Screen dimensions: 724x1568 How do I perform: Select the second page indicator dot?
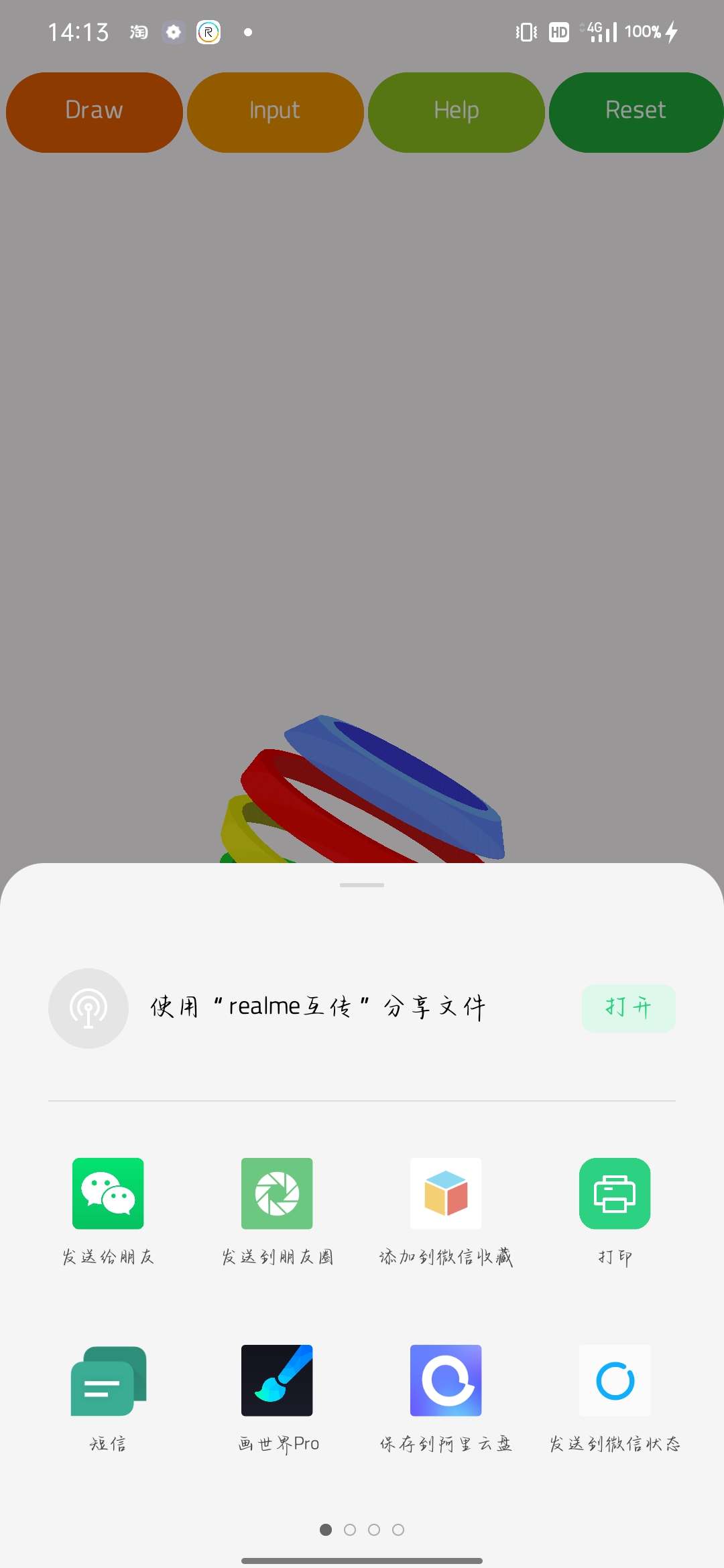(x=351, y=1530)
